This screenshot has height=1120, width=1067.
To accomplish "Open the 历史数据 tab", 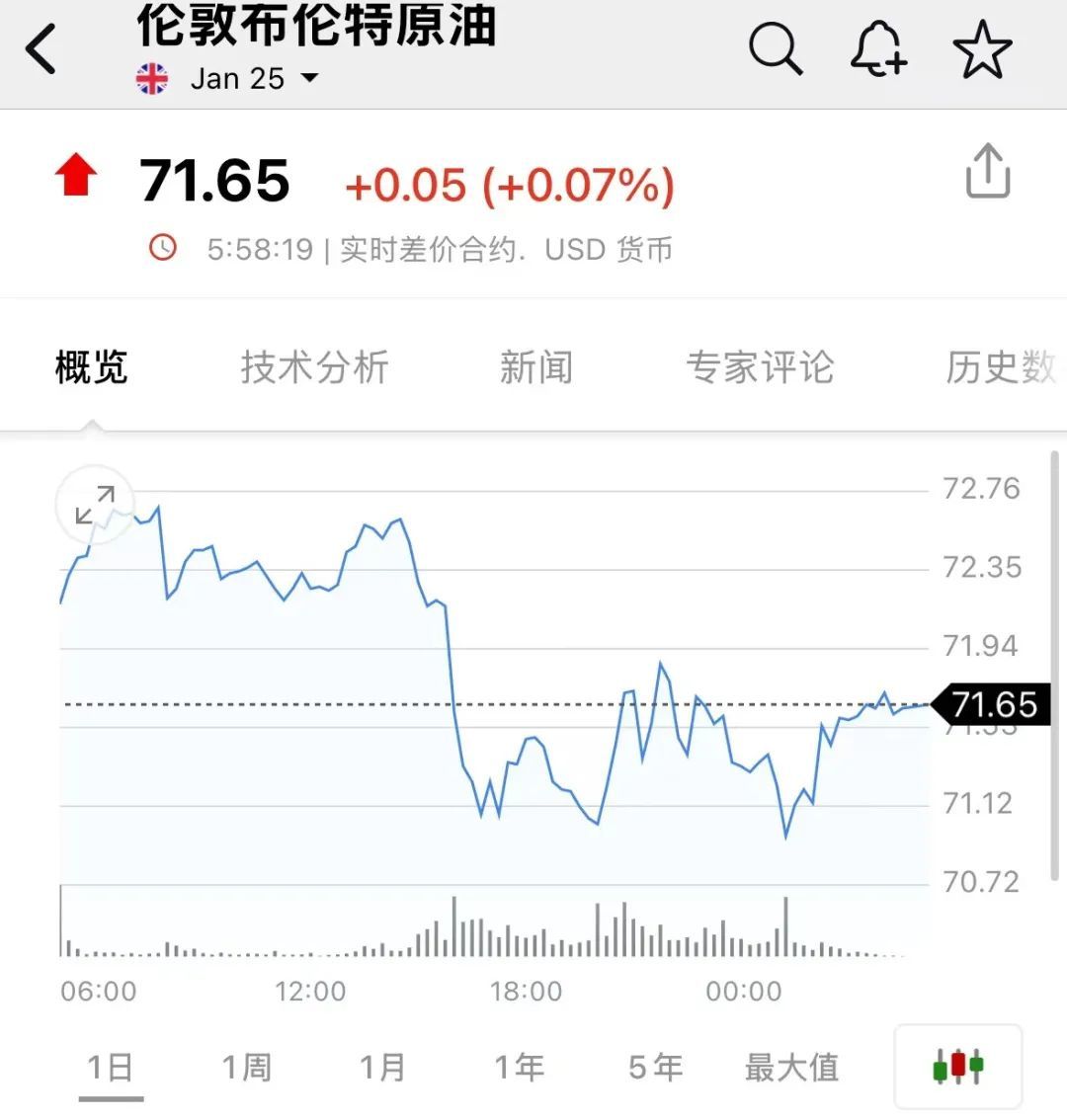I will click(x=1000, y=367).
